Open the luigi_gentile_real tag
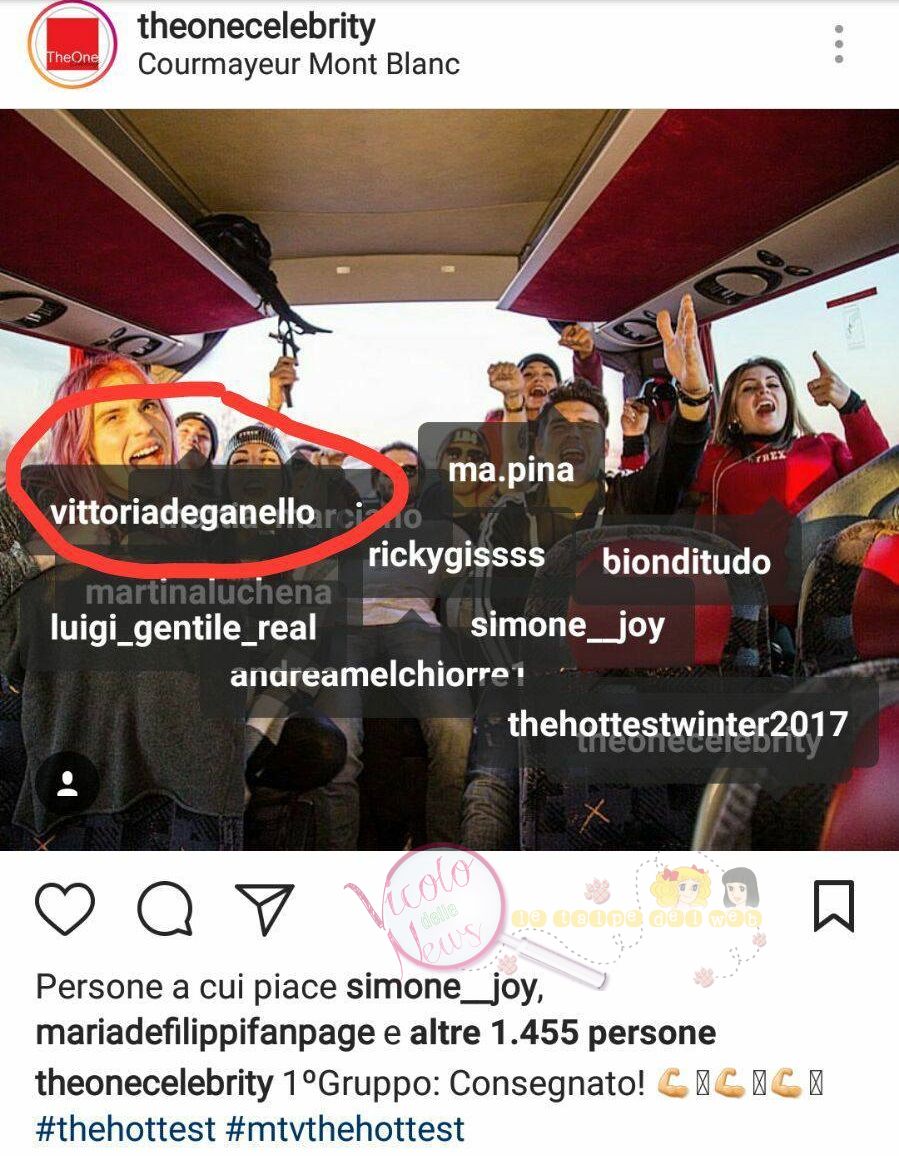The image size is (899, 1156). 183,628
